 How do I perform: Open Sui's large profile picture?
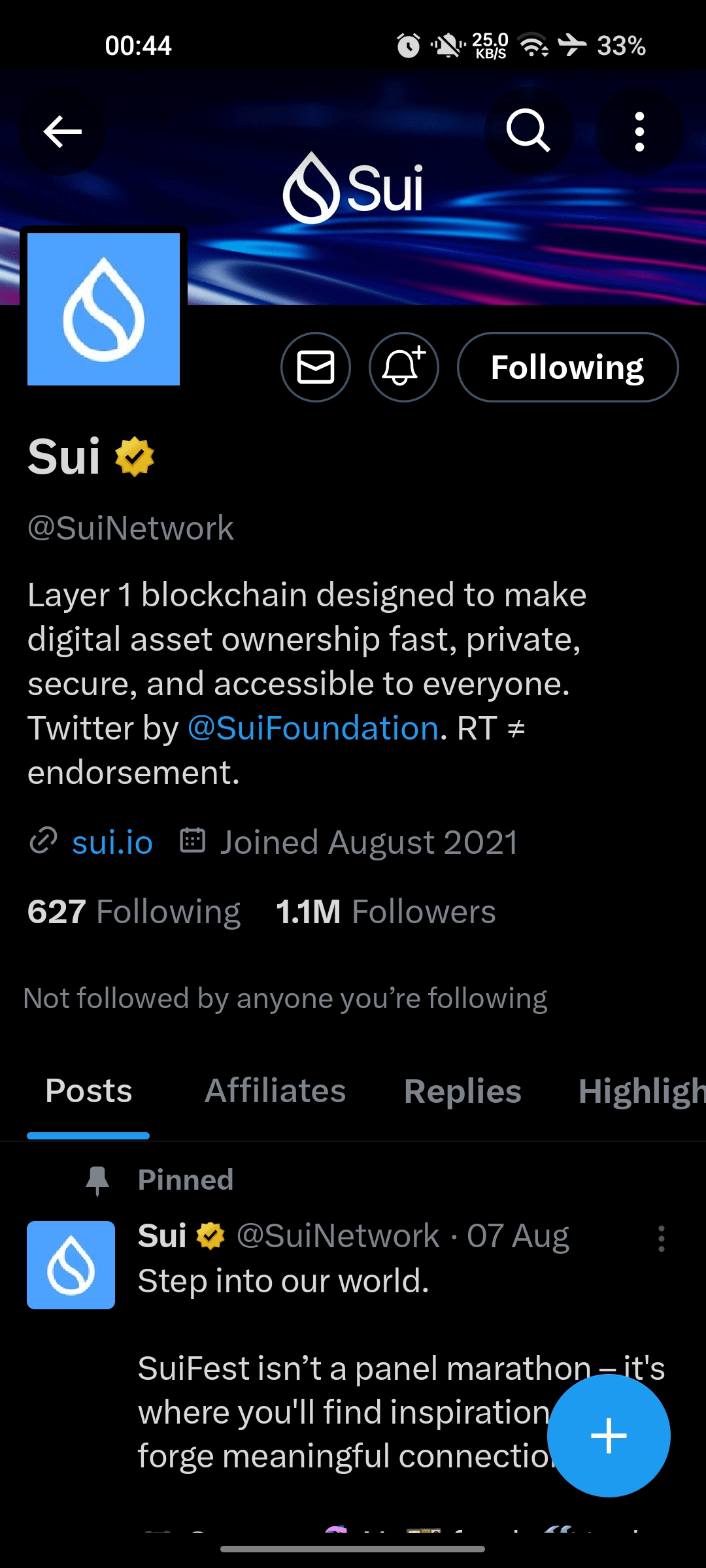(x=103, y=309)
